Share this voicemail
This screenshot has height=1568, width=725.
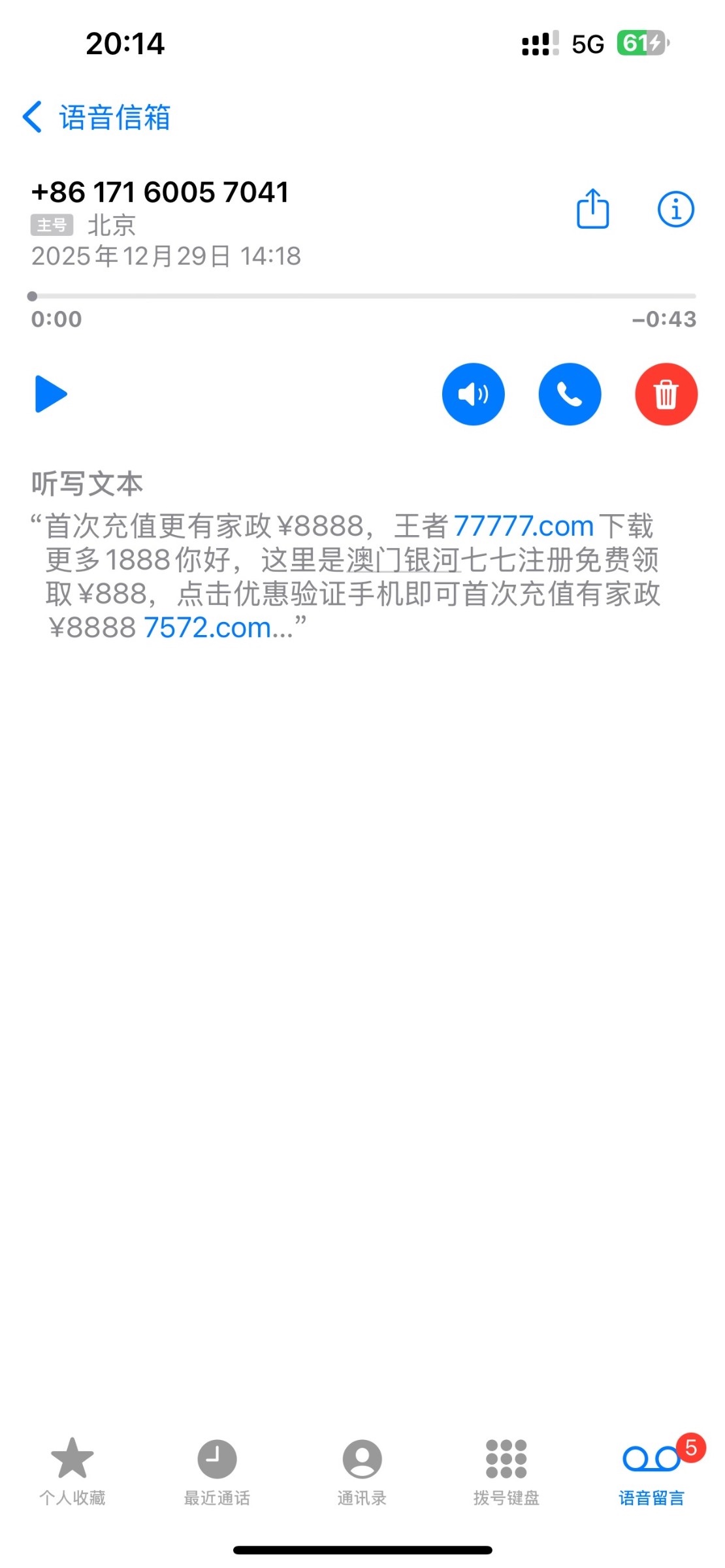(x=592, y=209)
